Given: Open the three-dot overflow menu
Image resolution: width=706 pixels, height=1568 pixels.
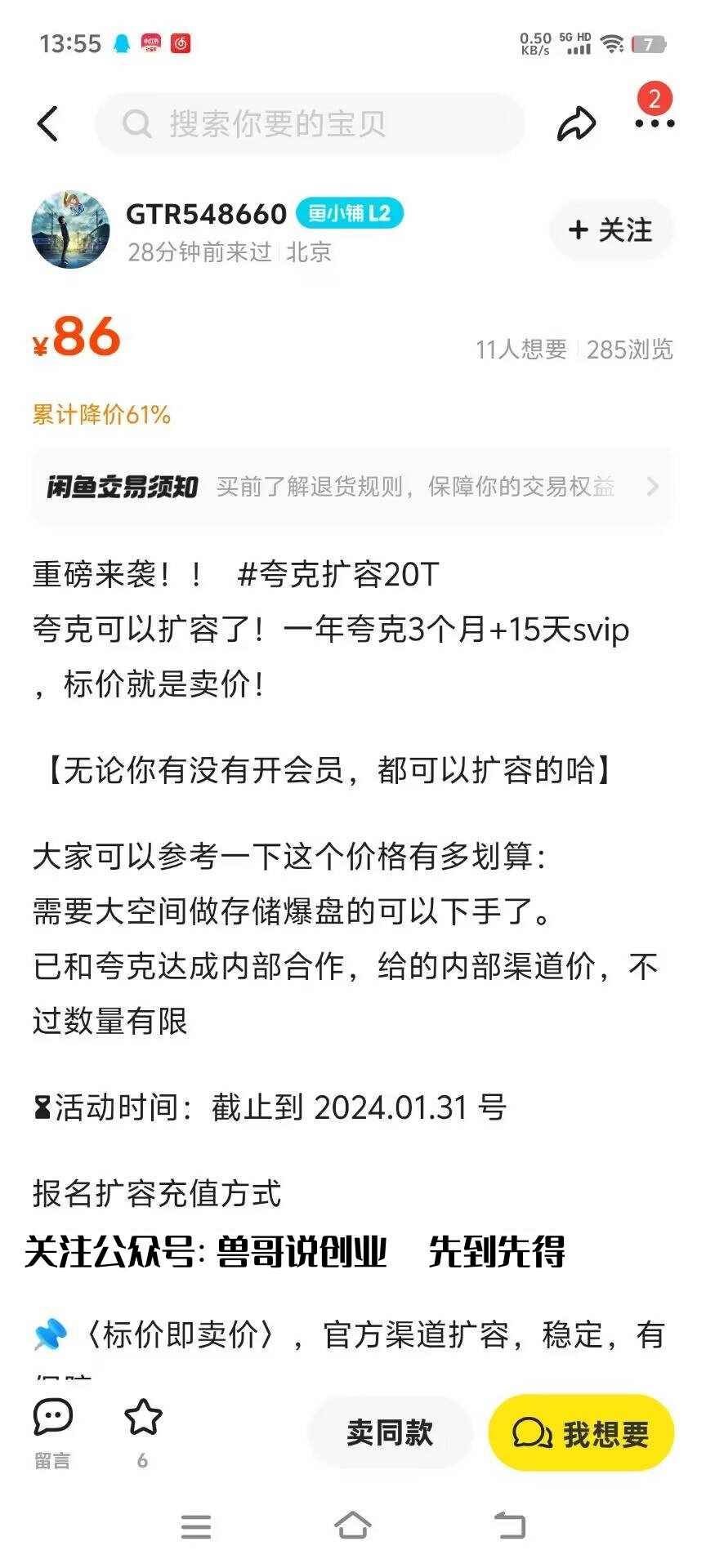Looking at the screenshot, I should point(655,124).
